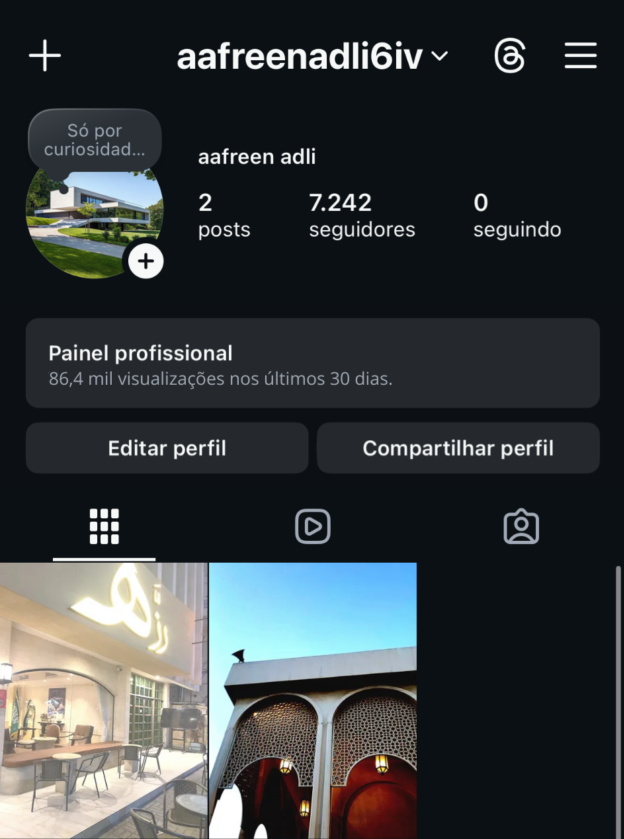Select Compartilhar perfil

pyautogui.click(x=458, y=448)
